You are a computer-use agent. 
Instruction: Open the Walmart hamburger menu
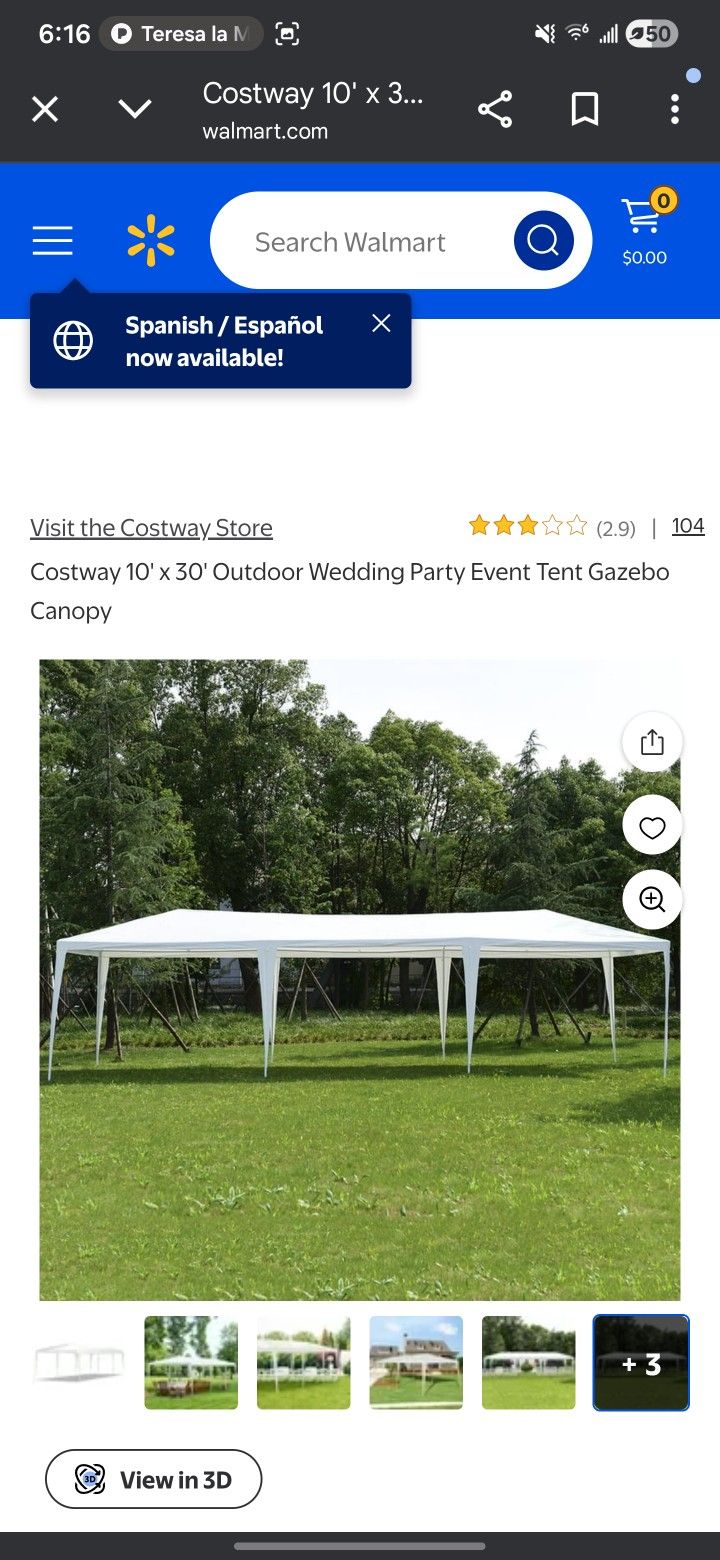point(52,241)
